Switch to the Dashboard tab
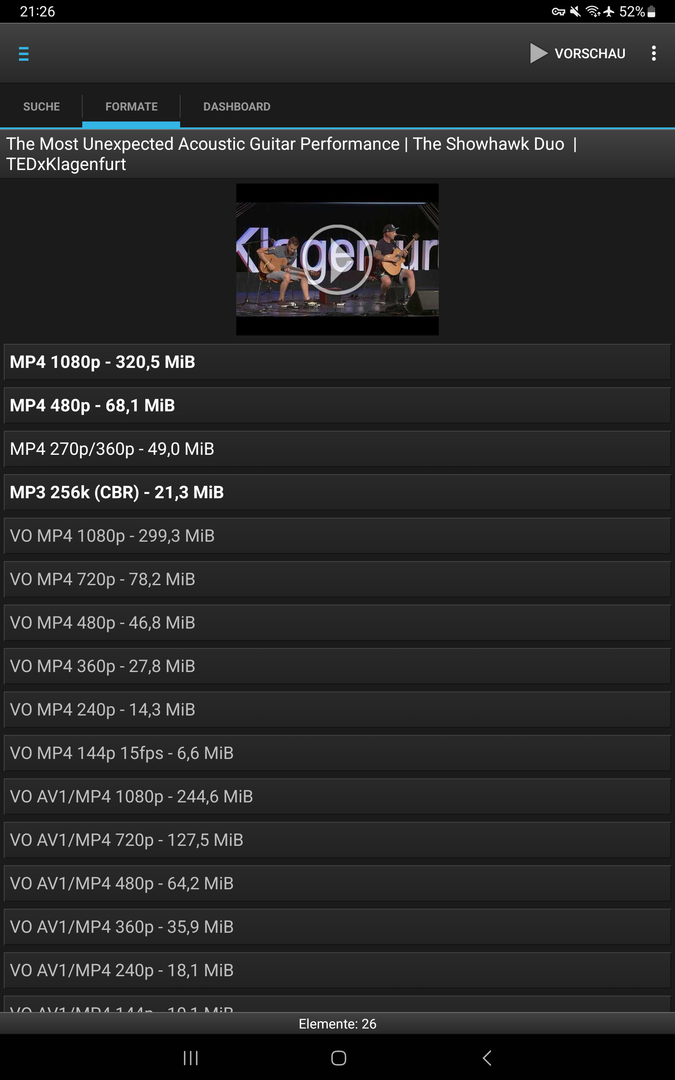The height and width of the screenshot is (1080, 675). pyautogui.click(x=236, y=107)
